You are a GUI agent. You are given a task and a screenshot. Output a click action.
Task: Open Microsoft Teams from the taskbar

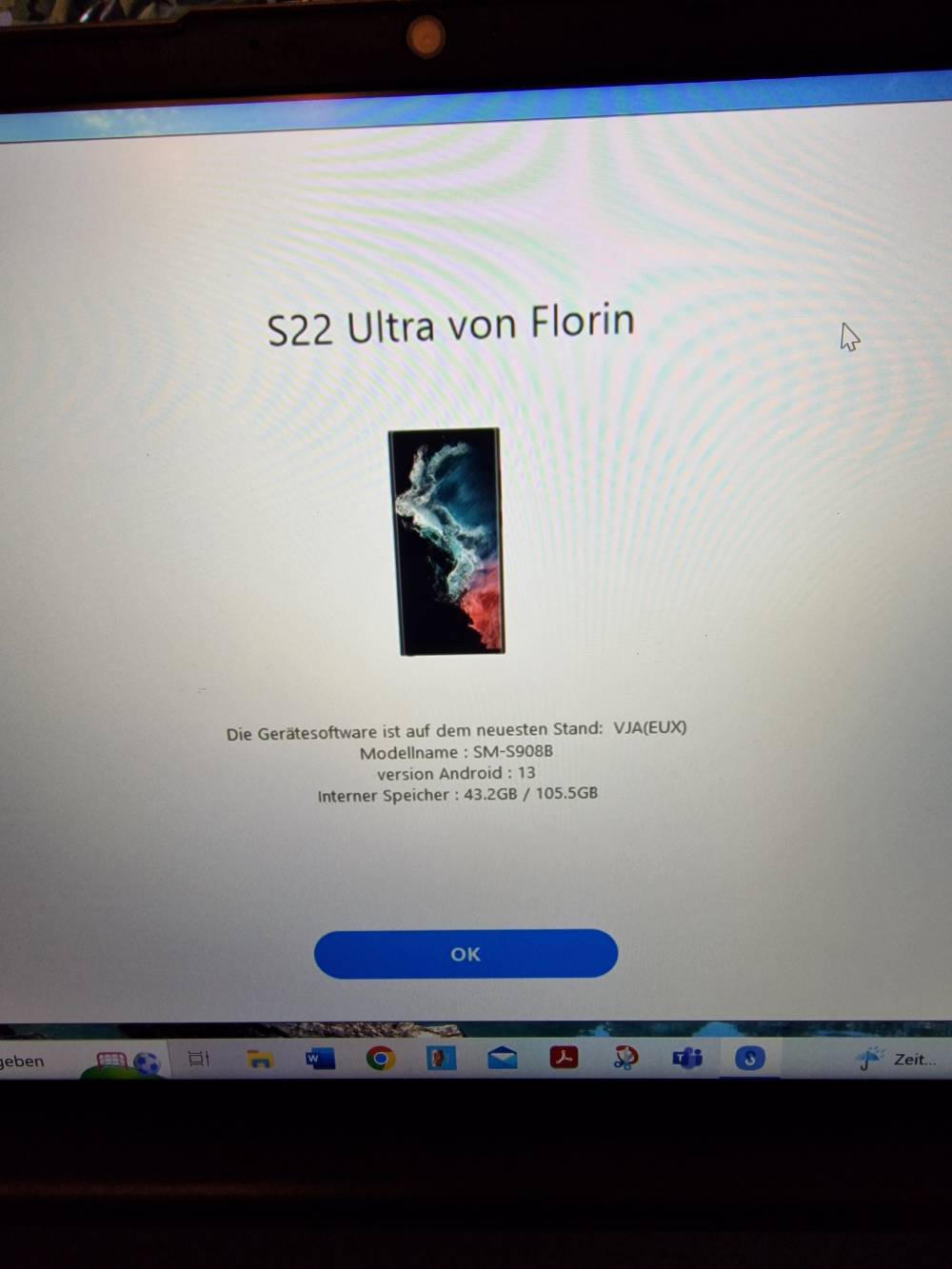click(x=686, y=1058)
